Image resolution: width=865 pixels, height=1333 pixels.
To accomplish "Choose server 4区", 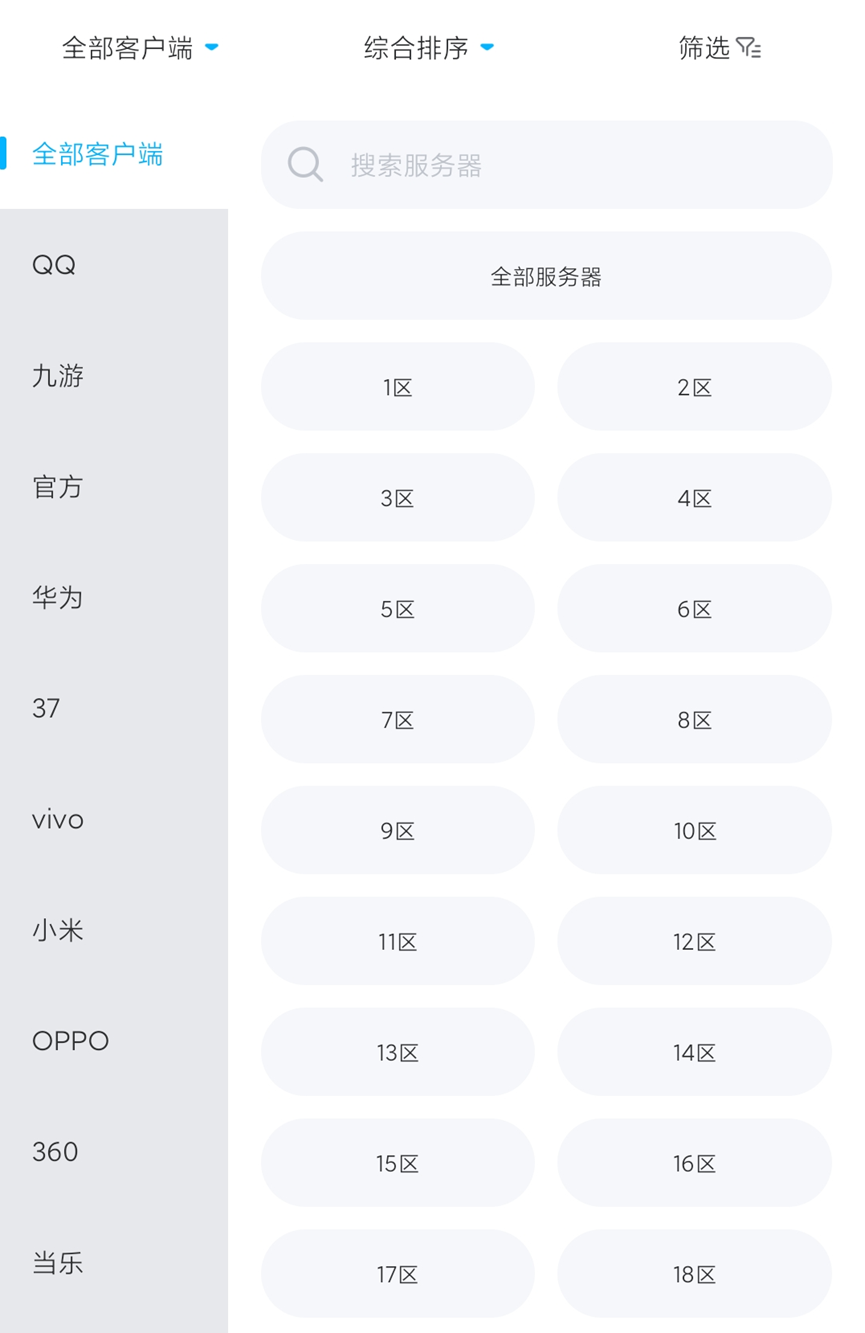I will pos(694,498).
